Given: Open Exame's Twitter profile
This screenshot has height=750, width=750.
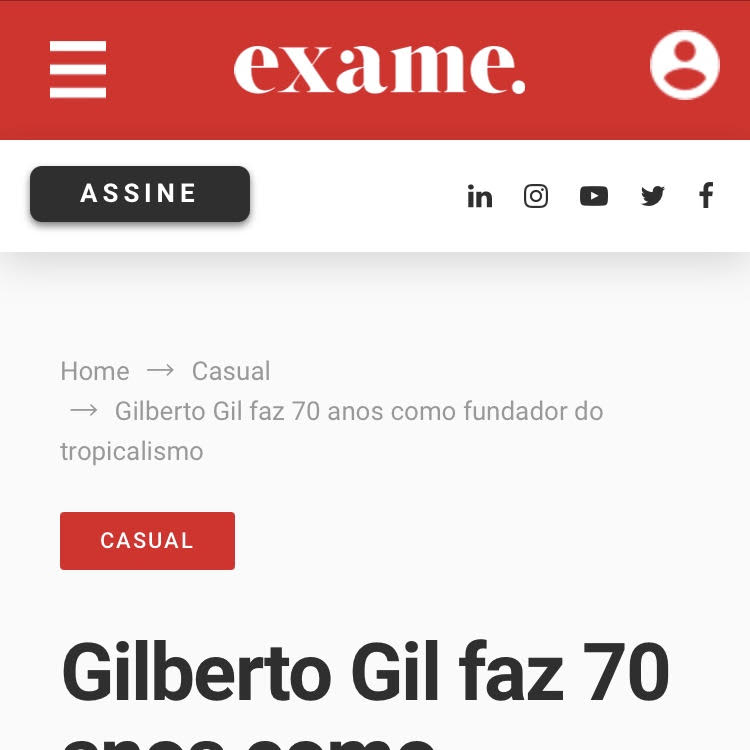Looking at the screenshot, I should [653, 196].
